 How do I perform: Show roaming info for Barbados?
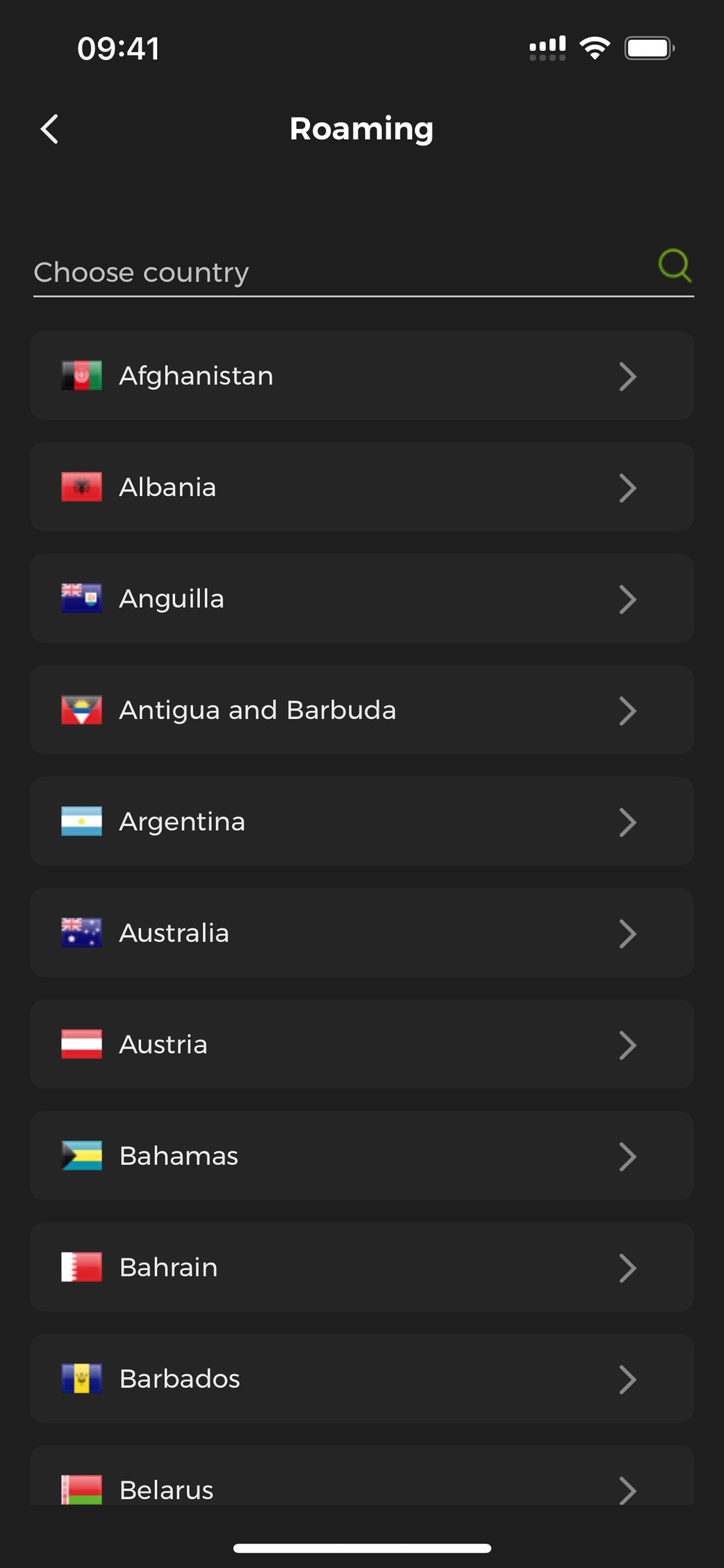tap(361, 1379)
